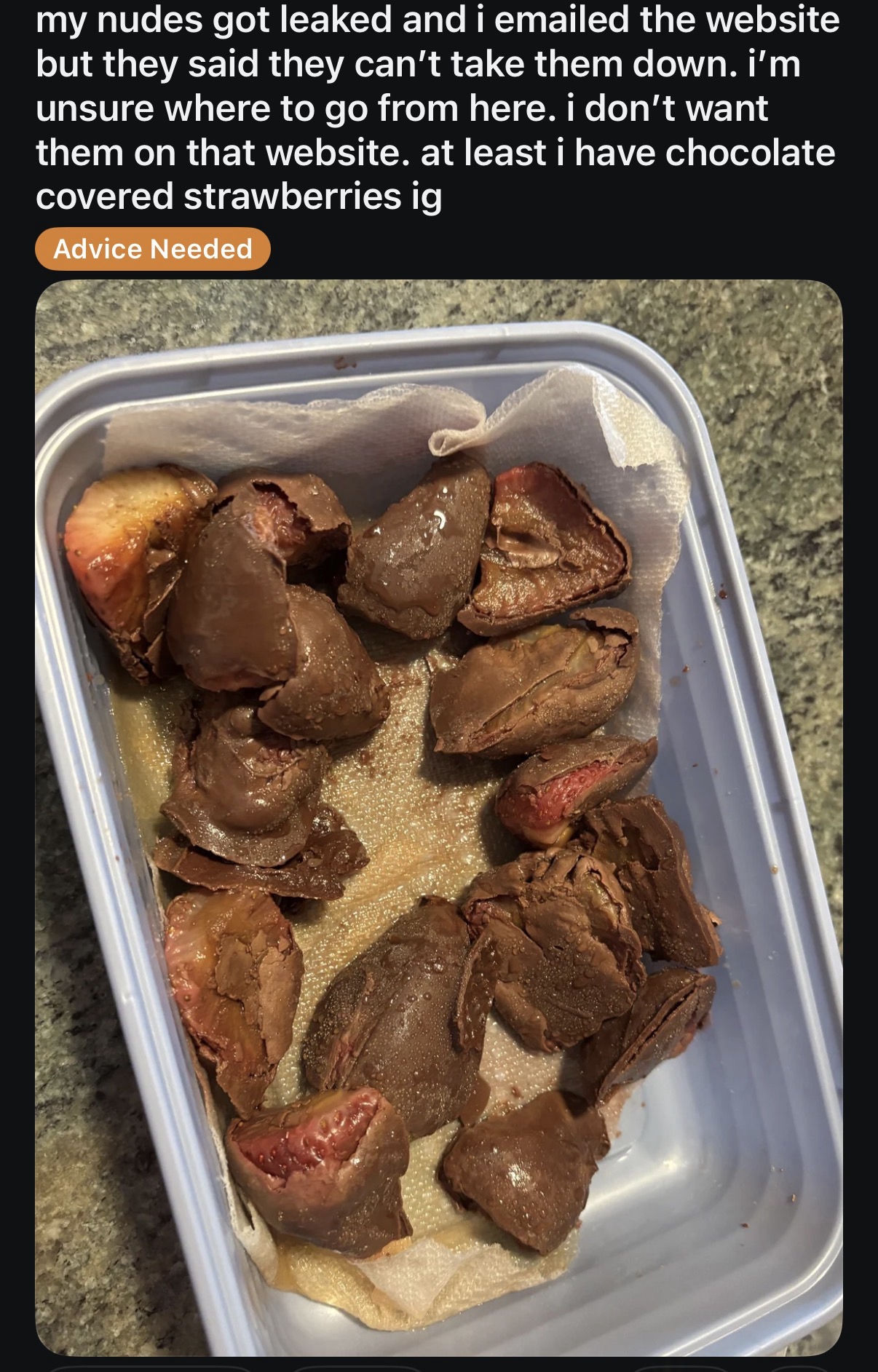Tap the Advice Needed flair chip
The width and height of the screenshot is (878, 1372).
(153, 250)
